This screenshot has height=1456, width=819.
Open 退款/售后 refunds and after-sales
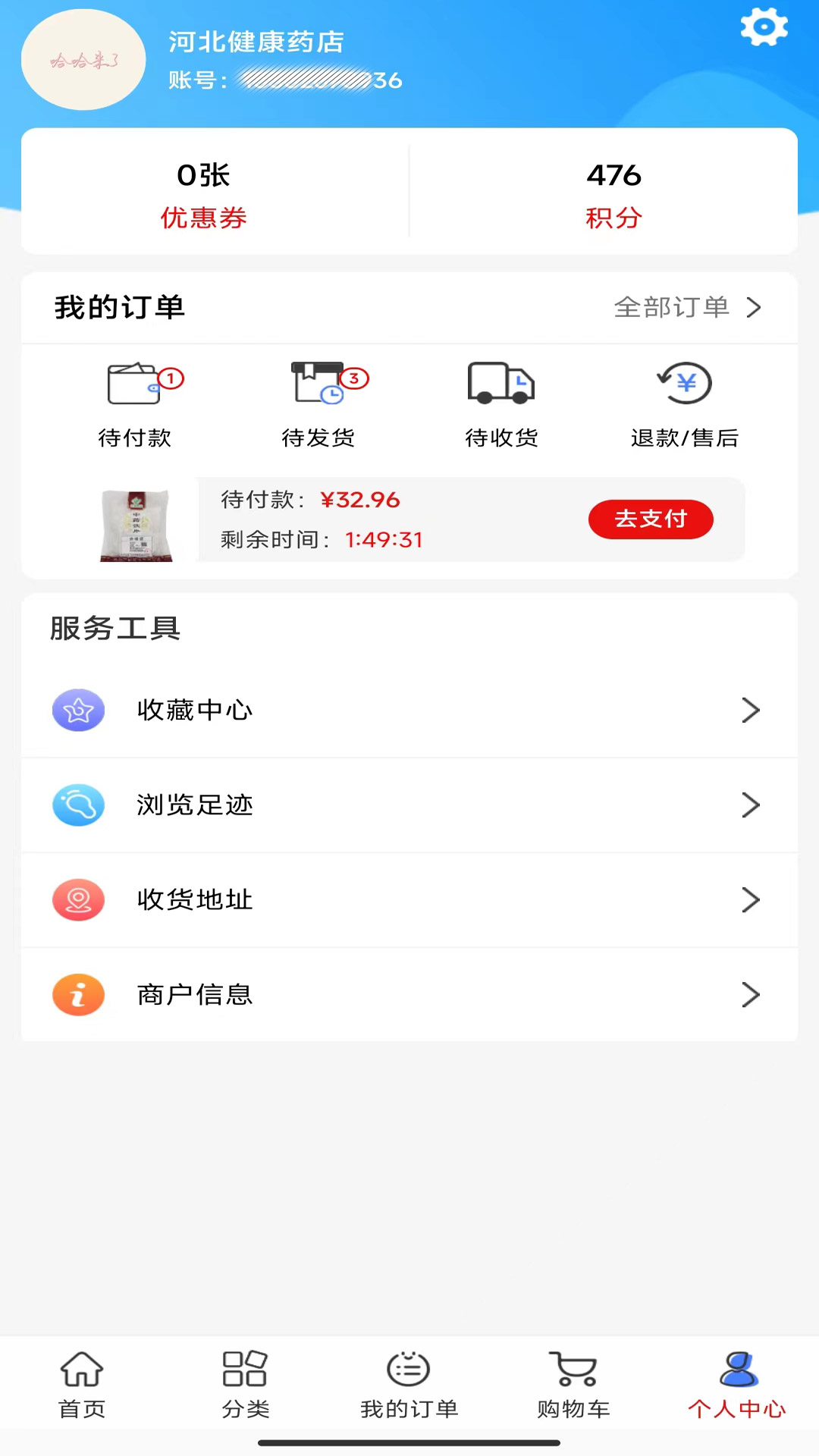(684, 405)
